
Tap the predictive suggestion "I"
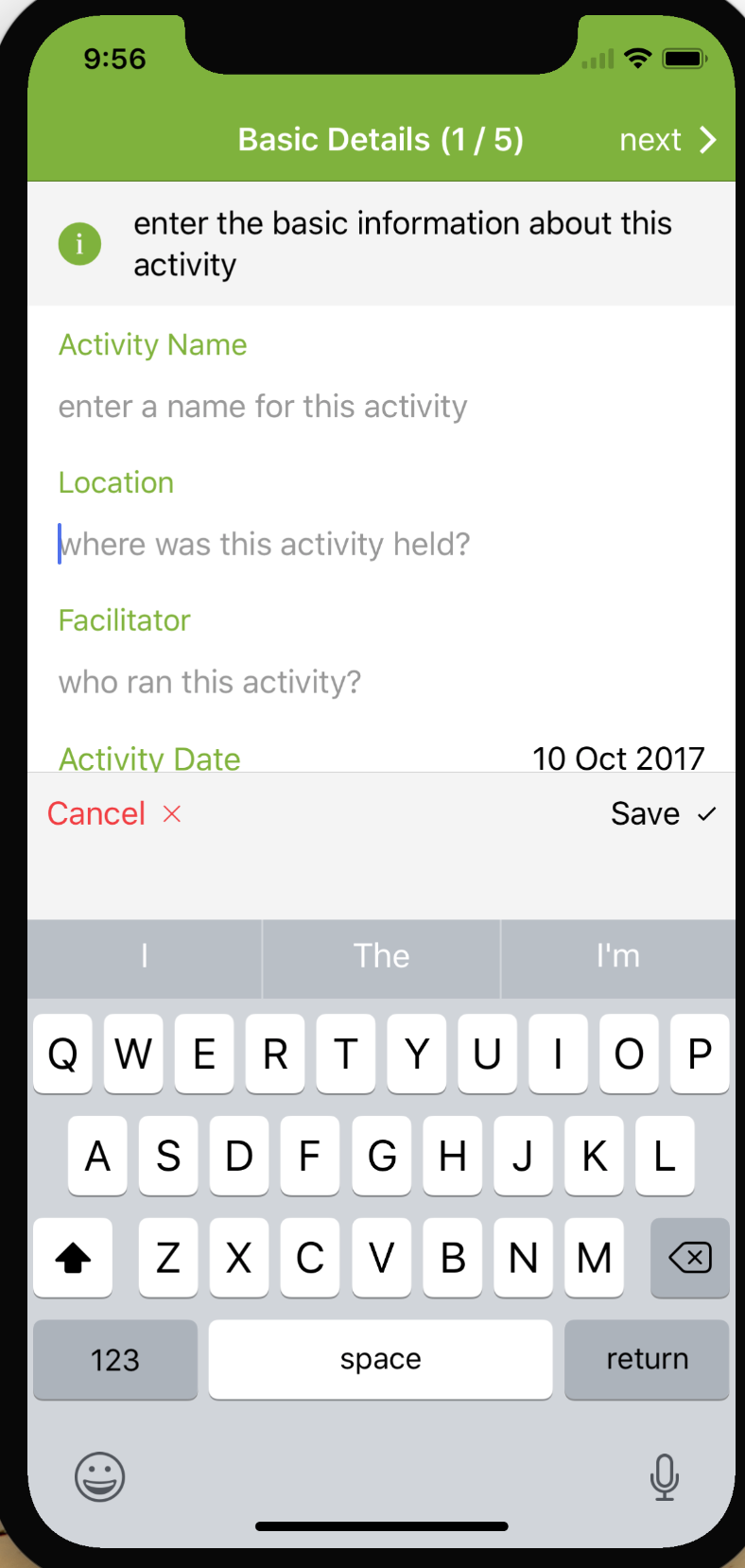click(144, 957)
